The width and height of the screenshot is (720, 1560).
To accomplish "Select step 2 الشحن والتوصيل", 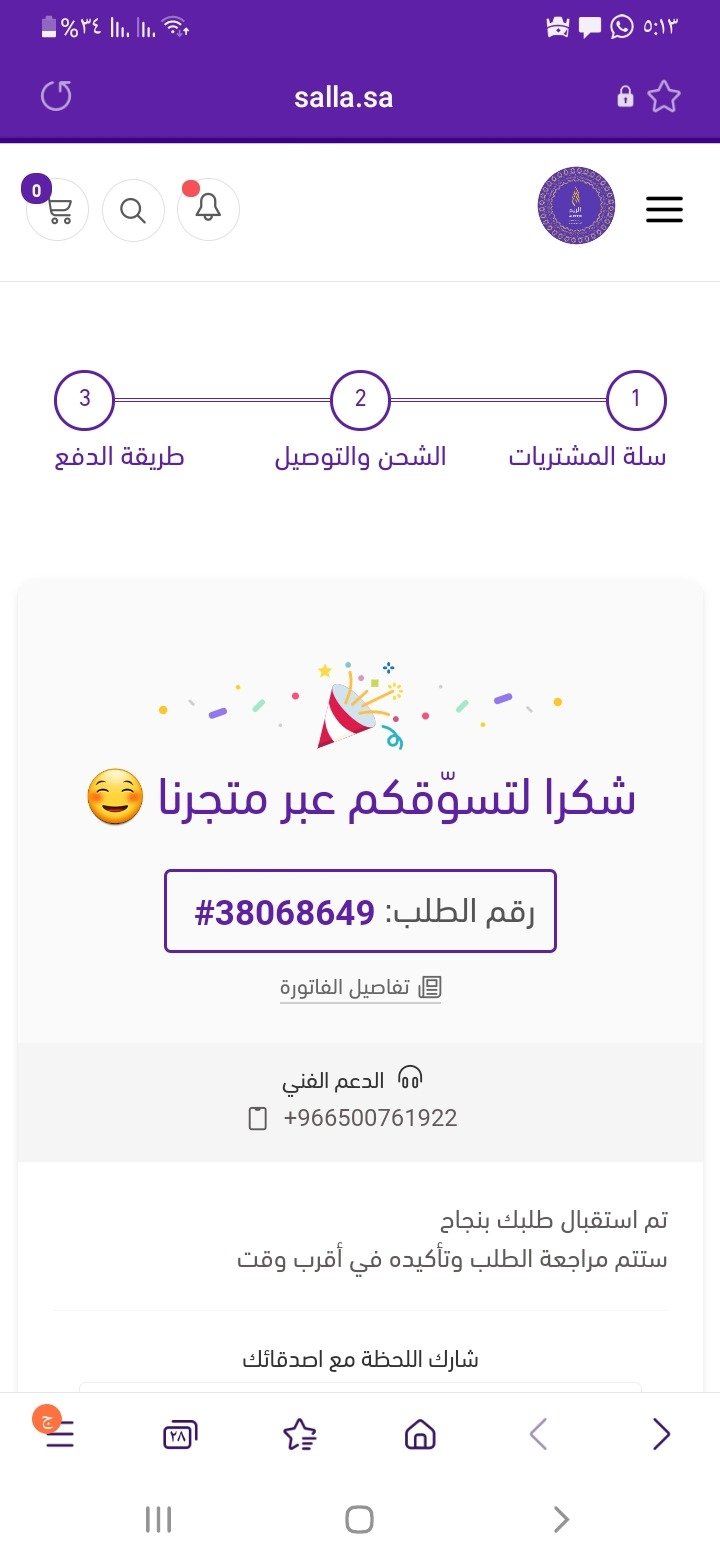I will (x=359, y=399).
